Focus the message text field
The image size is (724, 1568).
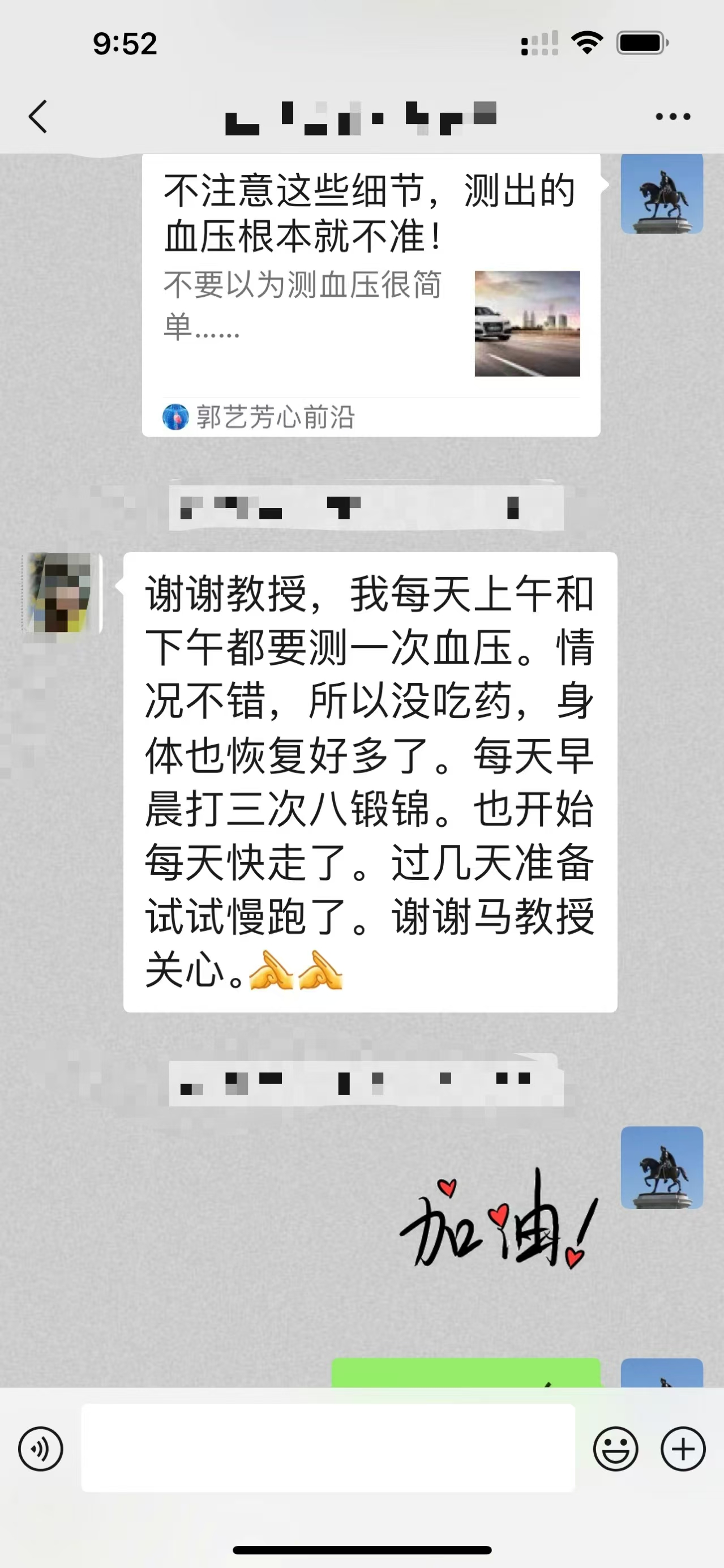[x=328, y=1448]
